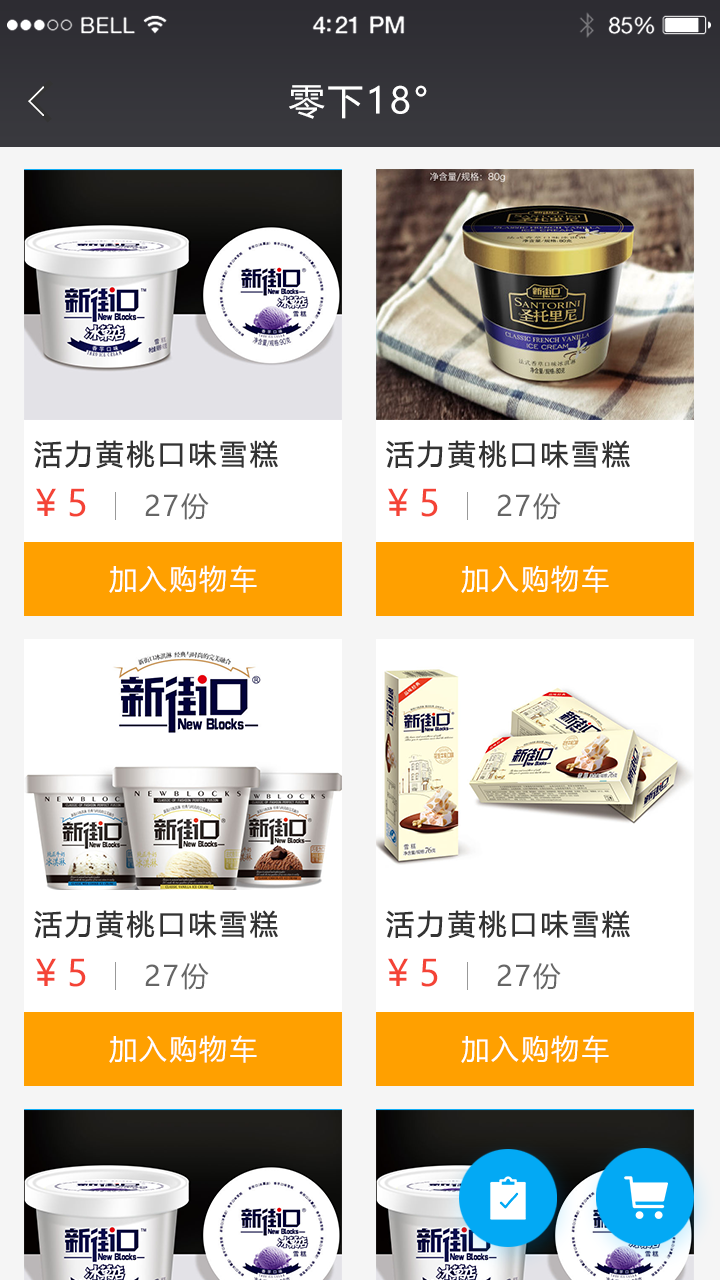720x1280 pixels.
Task: Add the Santorini ice cream to cart
Action: coord(535,579)
